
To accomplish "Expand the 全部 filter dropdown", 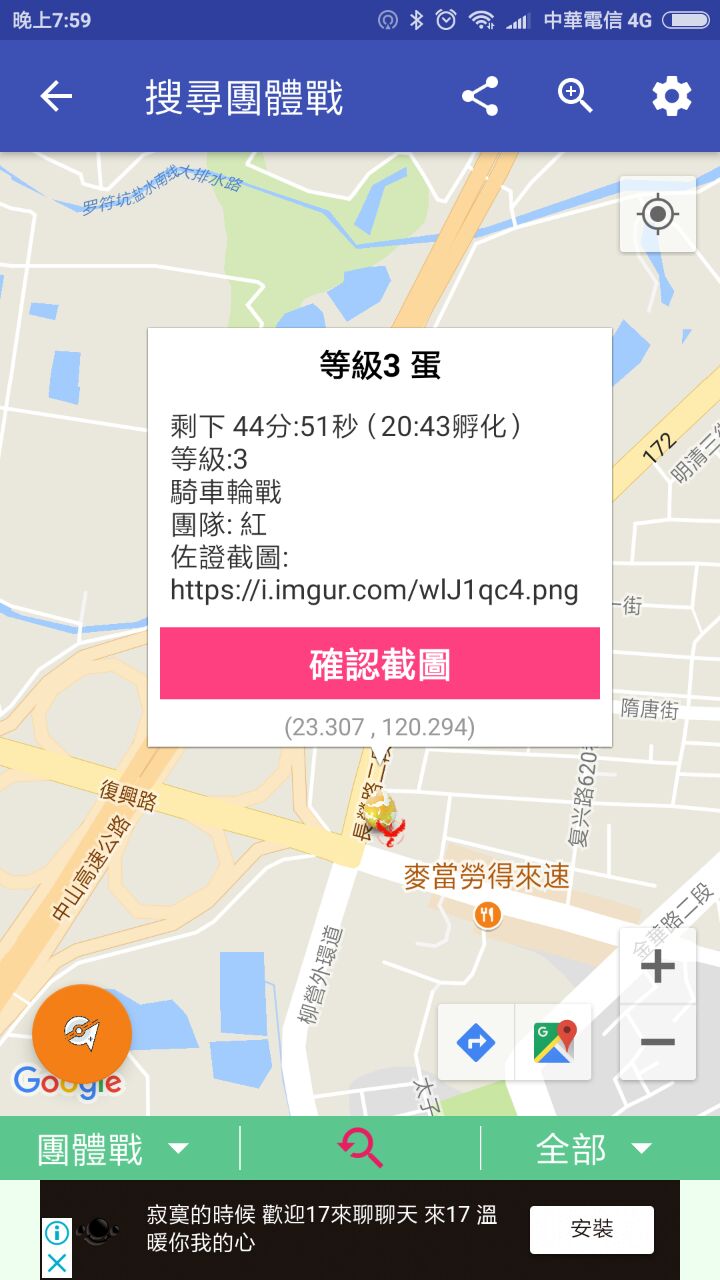I will point(594,1149).
